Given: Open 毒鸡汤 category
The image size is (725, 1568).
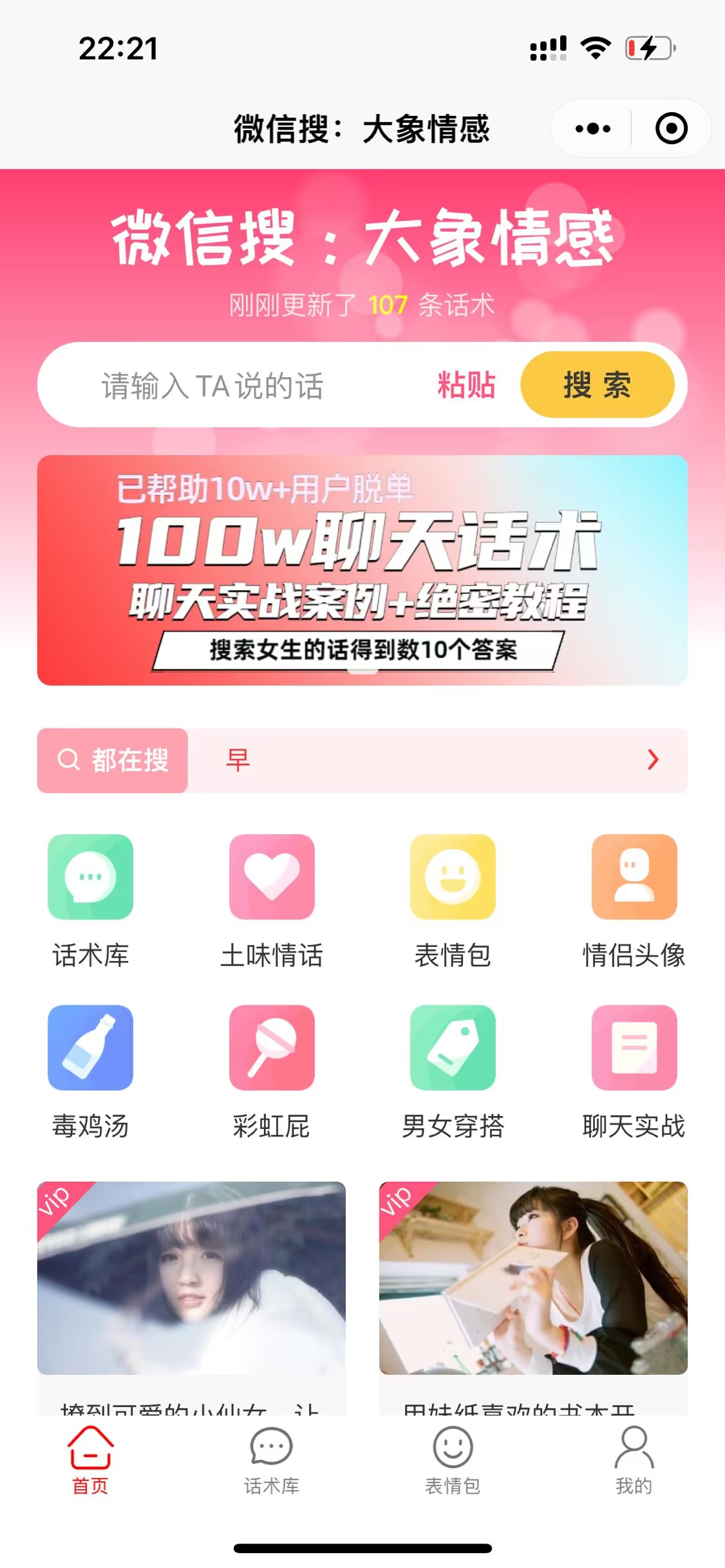Looking at the screenshot, I should [x=91, y=1047].
